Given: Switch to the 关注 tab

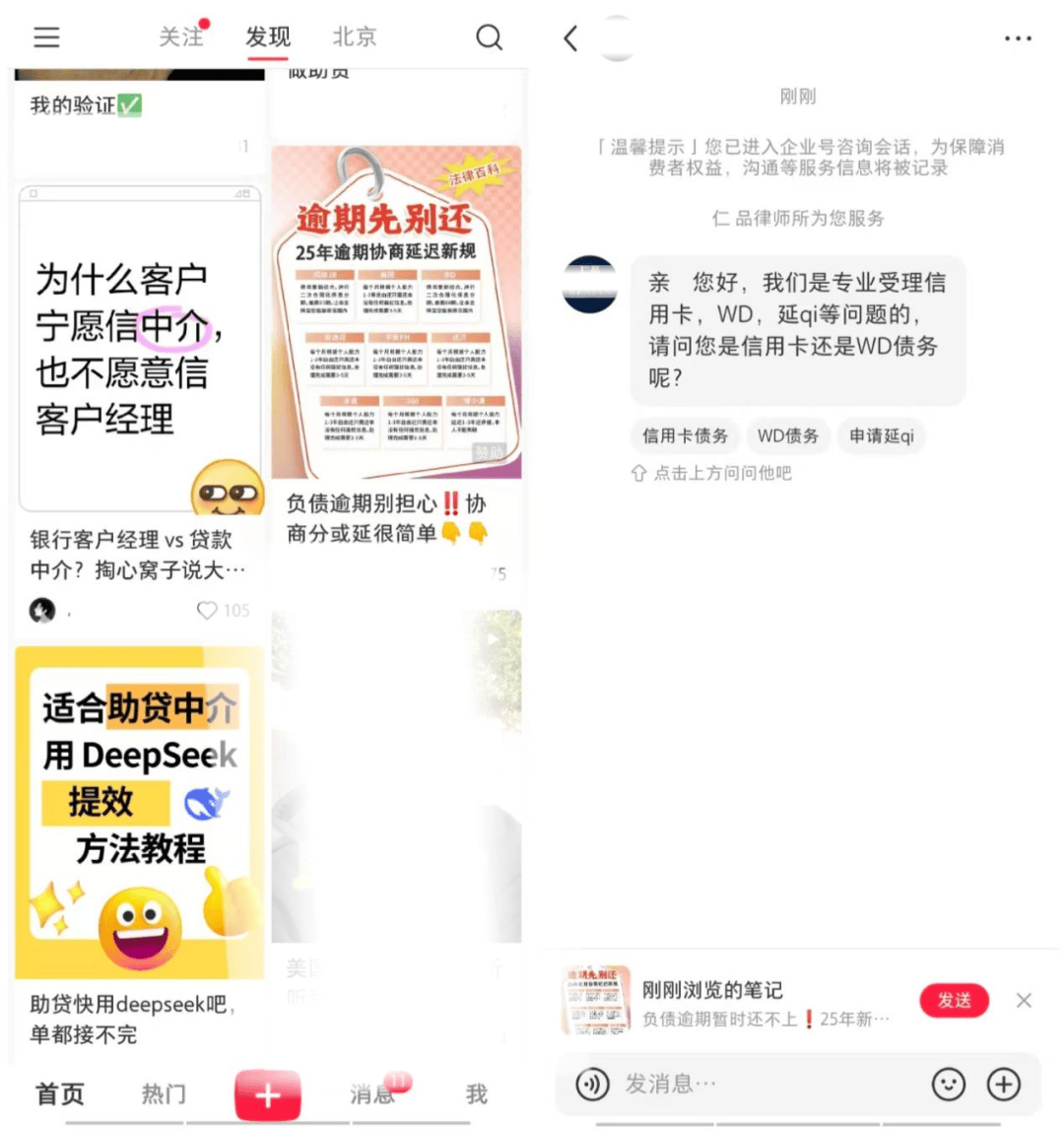Looking at the screenshot, I should click(181, 37).
